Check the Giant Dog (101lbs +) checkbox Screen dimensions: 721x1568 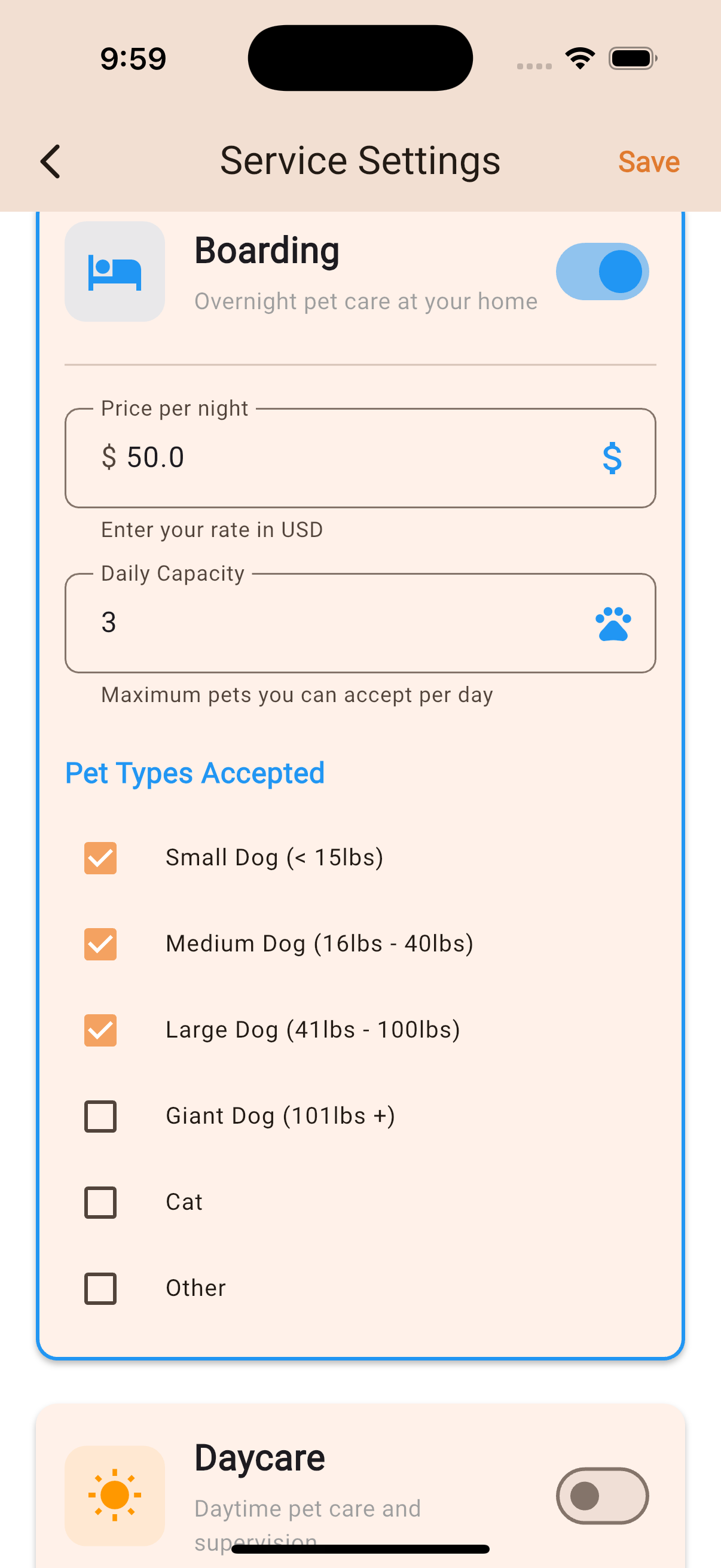point(100,1116)
